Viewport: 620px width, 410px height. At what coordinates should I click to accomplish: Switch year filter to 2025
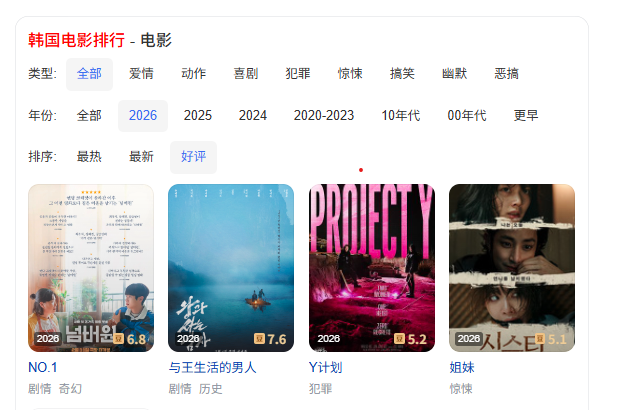(x=198, y=116)
